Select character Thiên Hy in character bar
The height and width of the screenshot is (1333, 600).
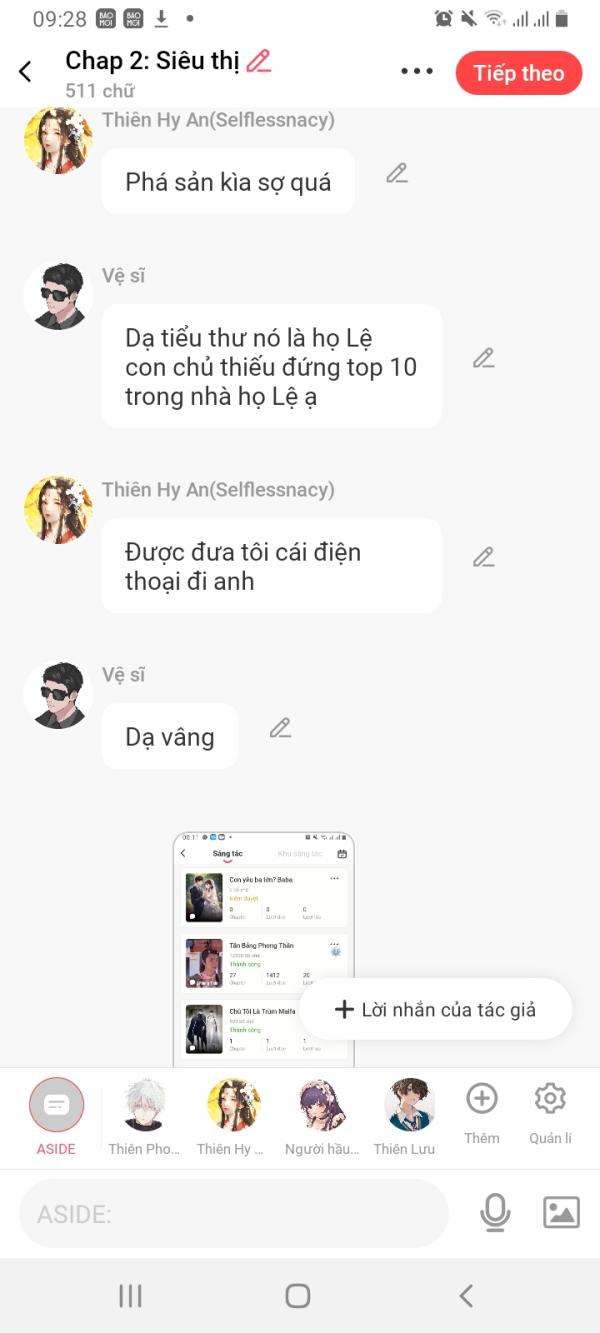click(232, 1117)
